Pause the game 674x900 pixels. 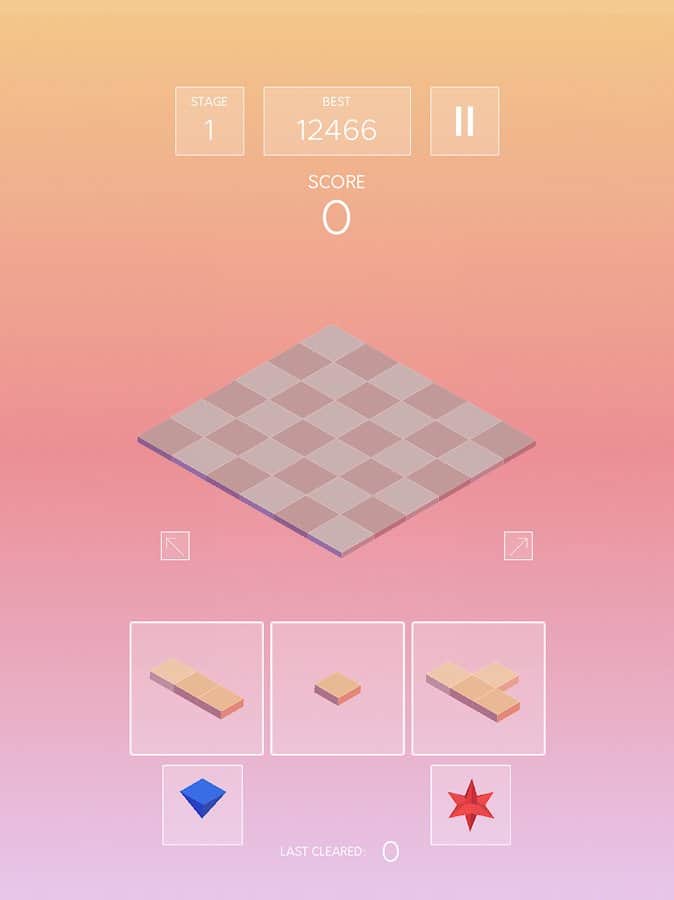click(464, 121)
